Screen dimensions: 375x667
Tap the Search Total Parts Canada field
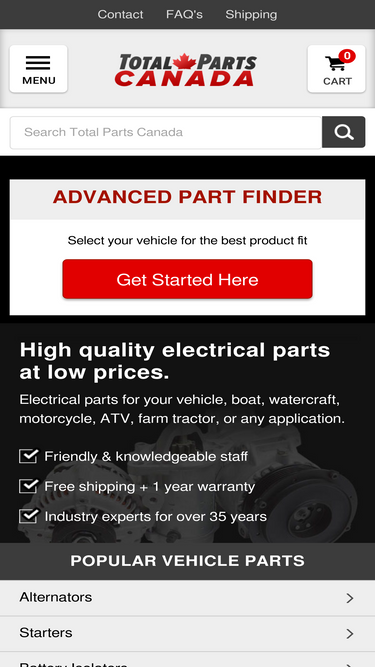coord(166,132)
